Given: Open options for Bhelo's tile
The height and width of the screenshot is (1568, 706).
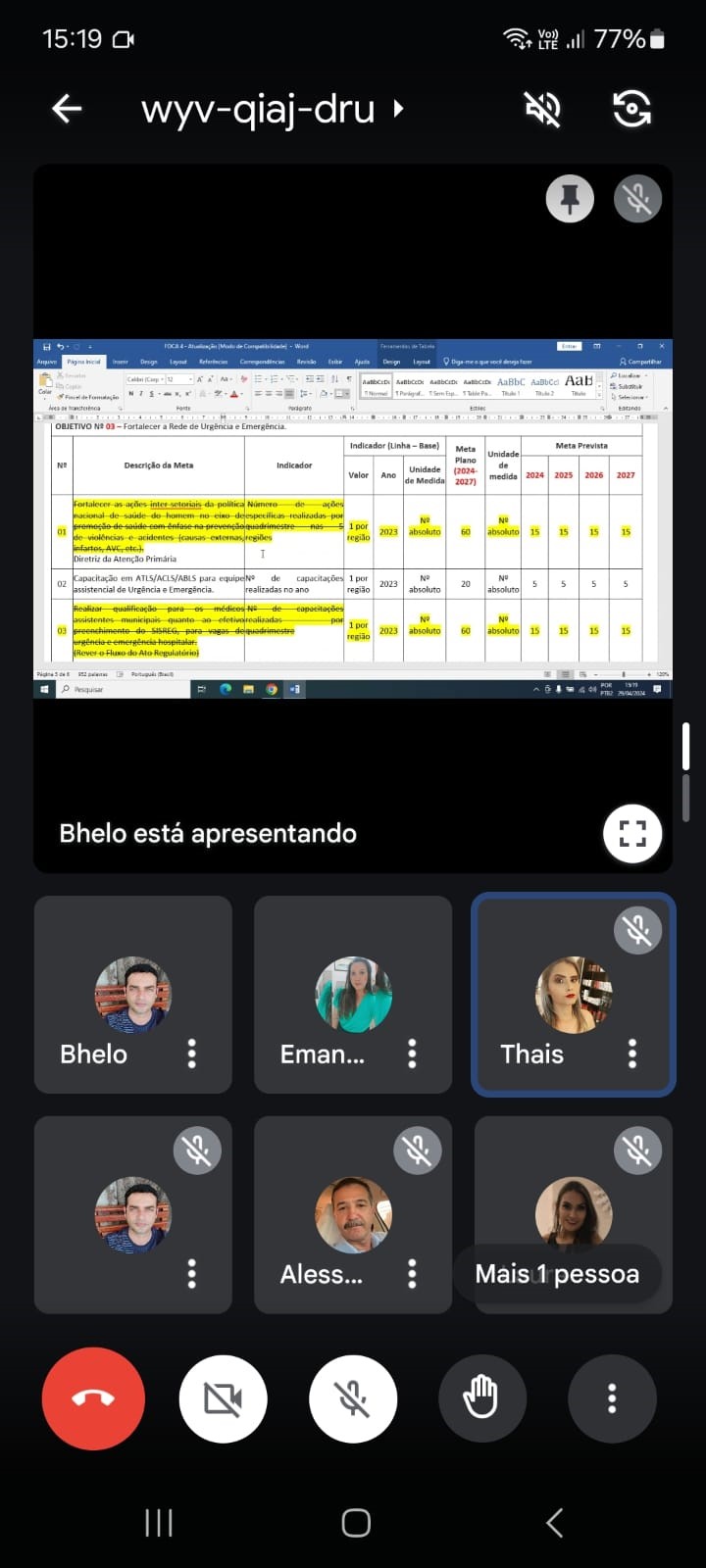Looking at the screenshot, I should [x=192, y=1053].
